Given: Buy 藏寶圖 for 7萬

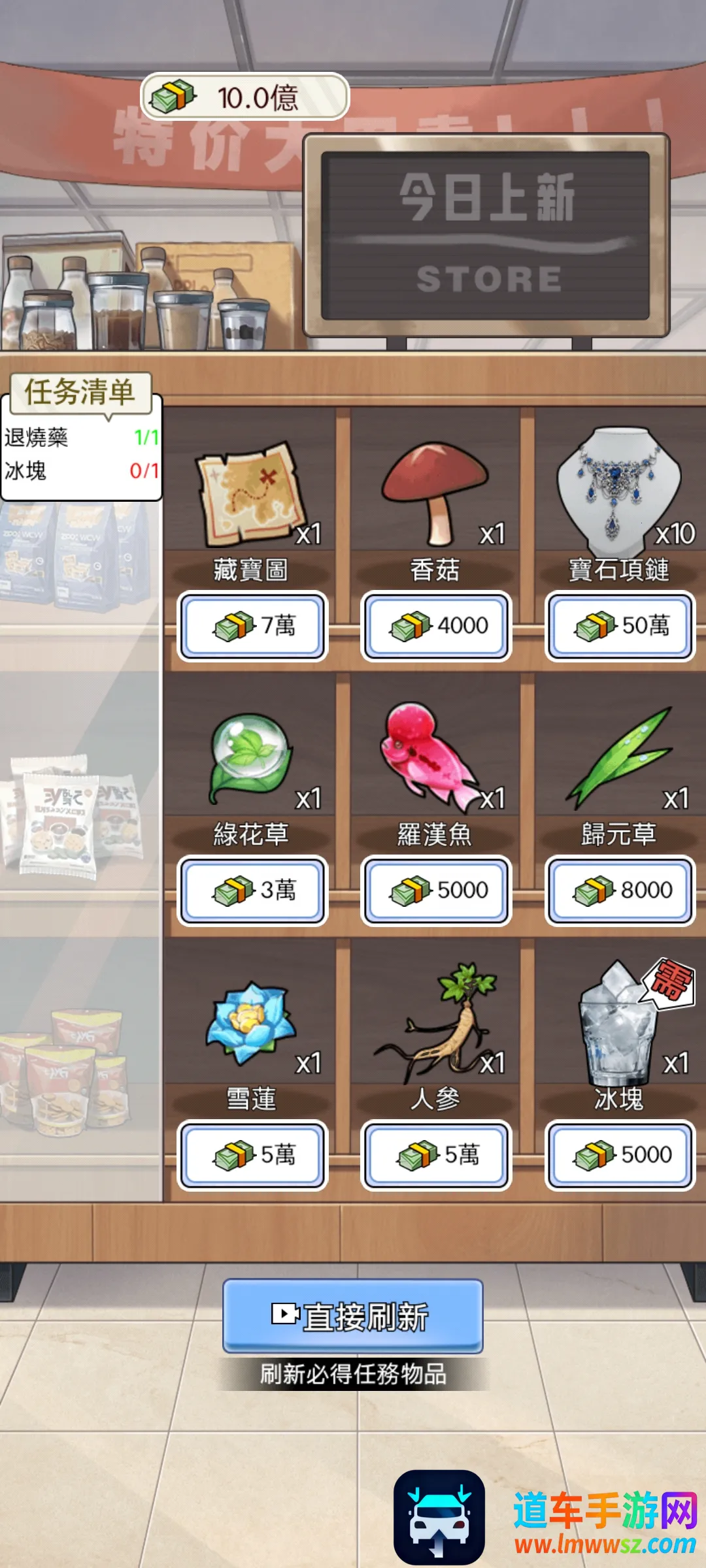Looking at the screenshot, I should (x=252, y=626).
